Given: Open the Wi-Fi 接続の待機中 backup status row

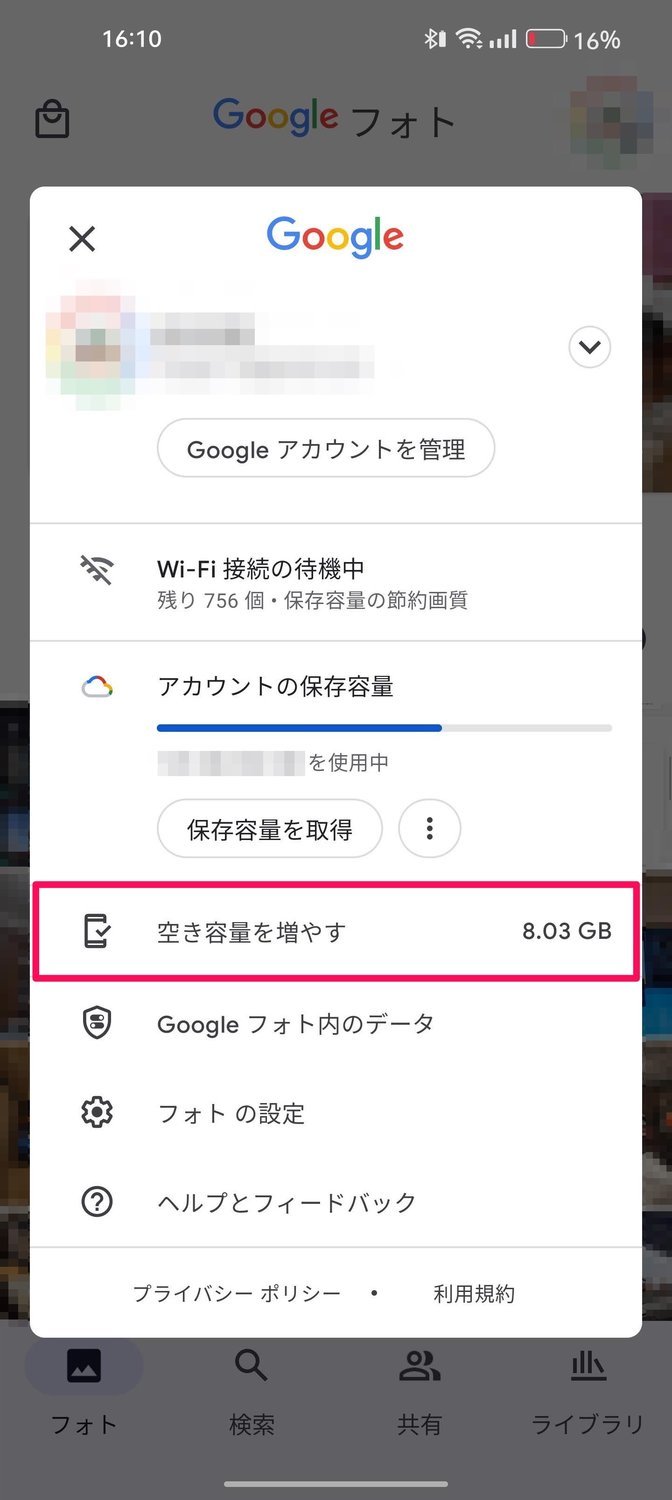Looking at the screenshot, I should 336,583.
